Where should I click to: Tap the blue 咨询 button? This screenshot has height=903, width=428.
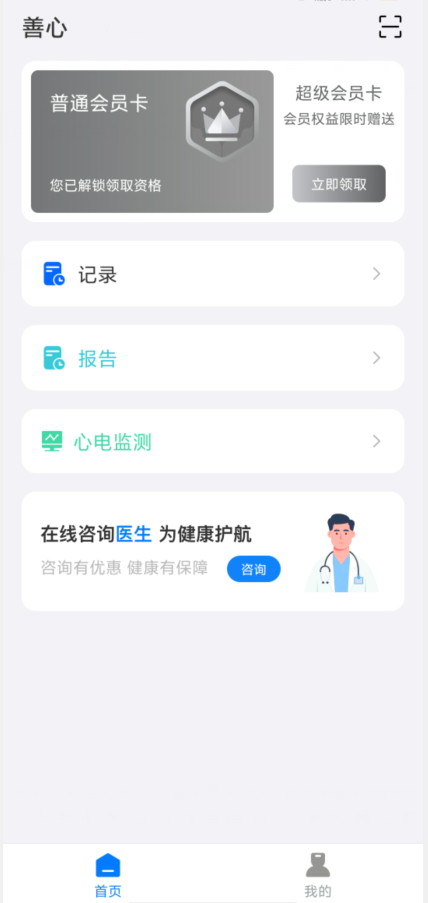tap(253, 569)
